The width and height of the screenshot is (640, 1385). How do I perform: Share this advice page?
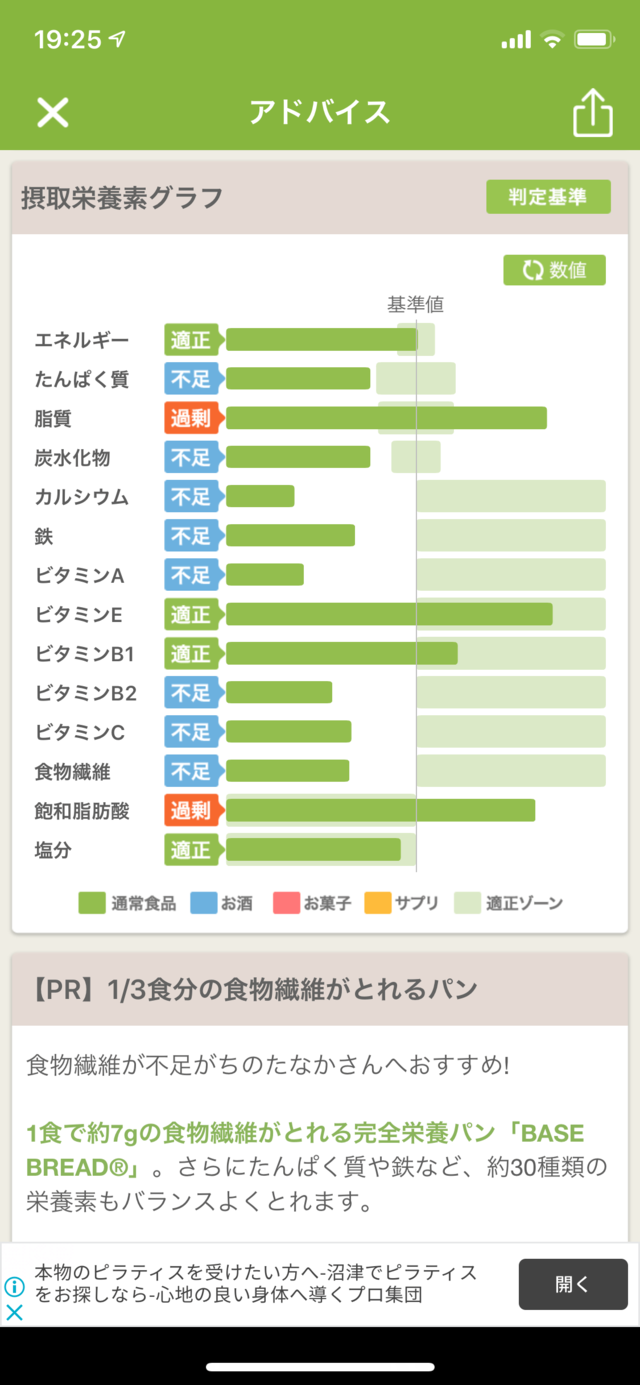592,111
